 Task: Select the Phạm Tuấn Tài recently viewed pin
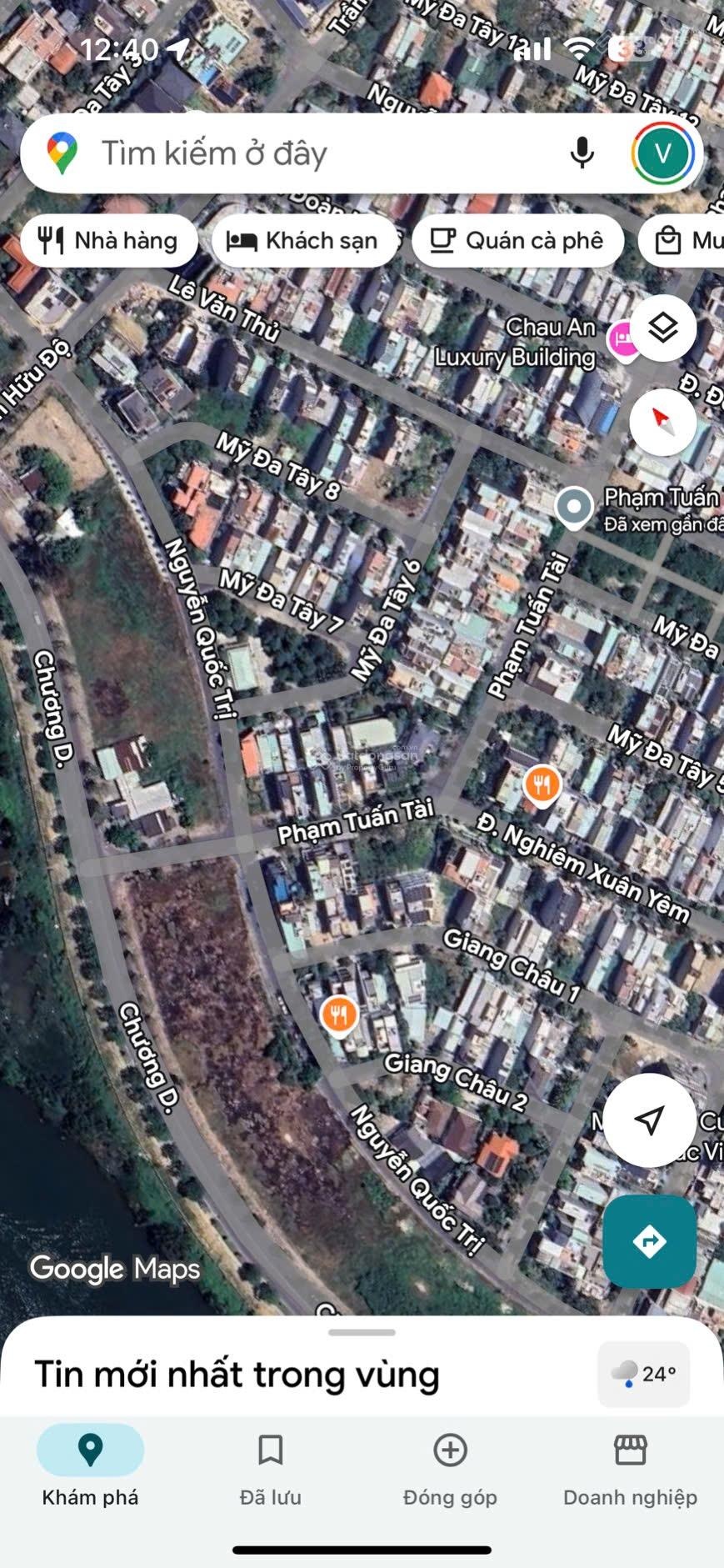[574, 507]
